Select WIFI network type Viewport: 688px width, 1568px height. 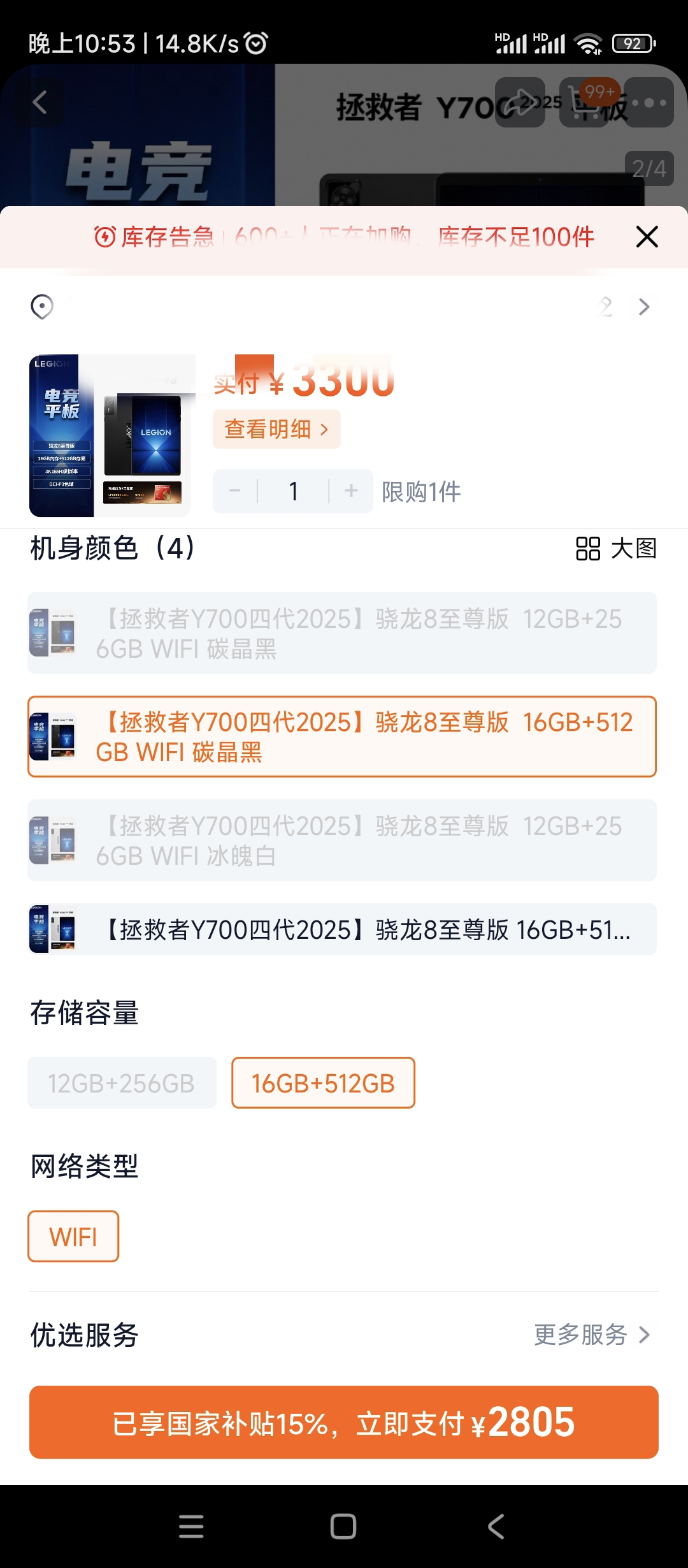point(73,1237)
